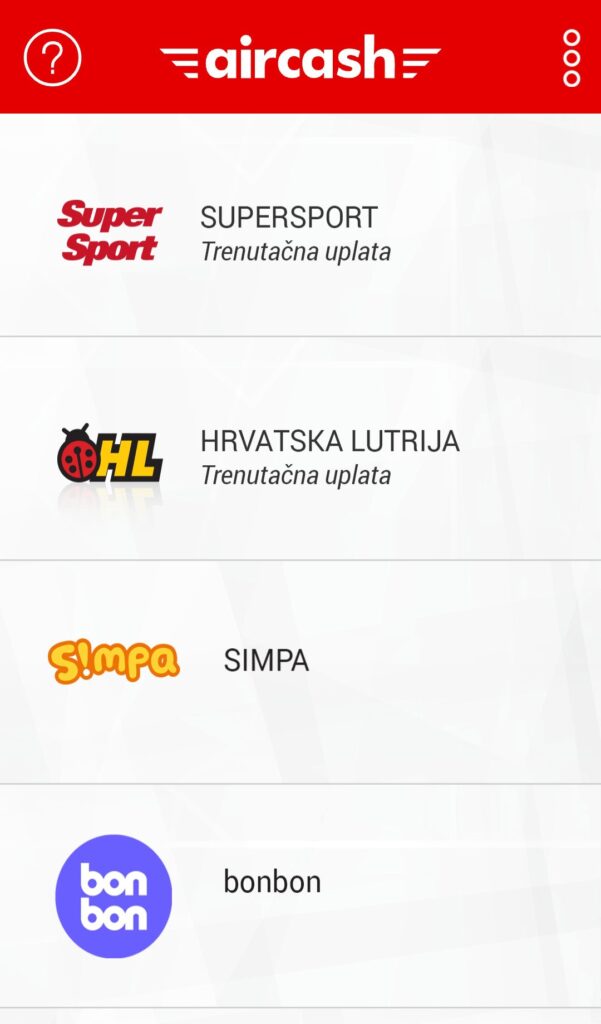This screenshot has width=601, height=1024.
Task: Choose the SIMPA top-up row
Action: click(x=300, y=672)
